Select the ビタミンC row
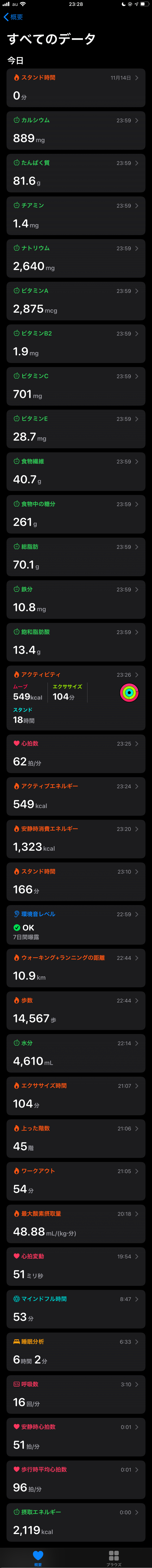This screenshot has width=152, height=1568. (76, 385)
